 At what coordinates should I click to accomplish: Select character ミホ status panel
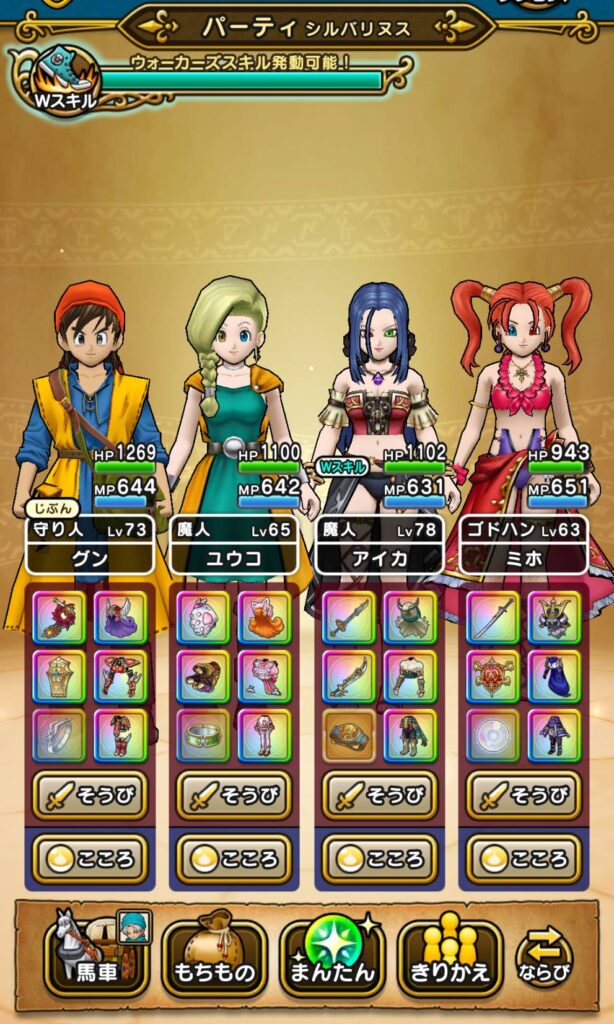(523, 545)
